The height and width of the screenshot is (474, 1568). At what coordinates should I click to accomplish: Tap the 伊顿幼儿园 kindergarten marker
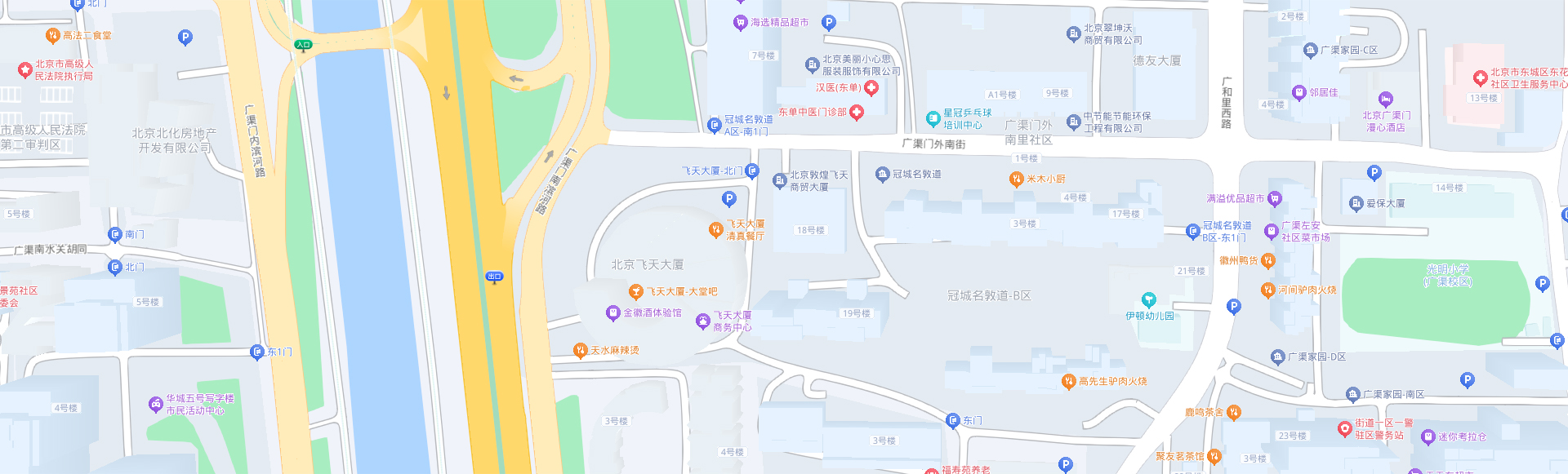(x=1149, y=300)
